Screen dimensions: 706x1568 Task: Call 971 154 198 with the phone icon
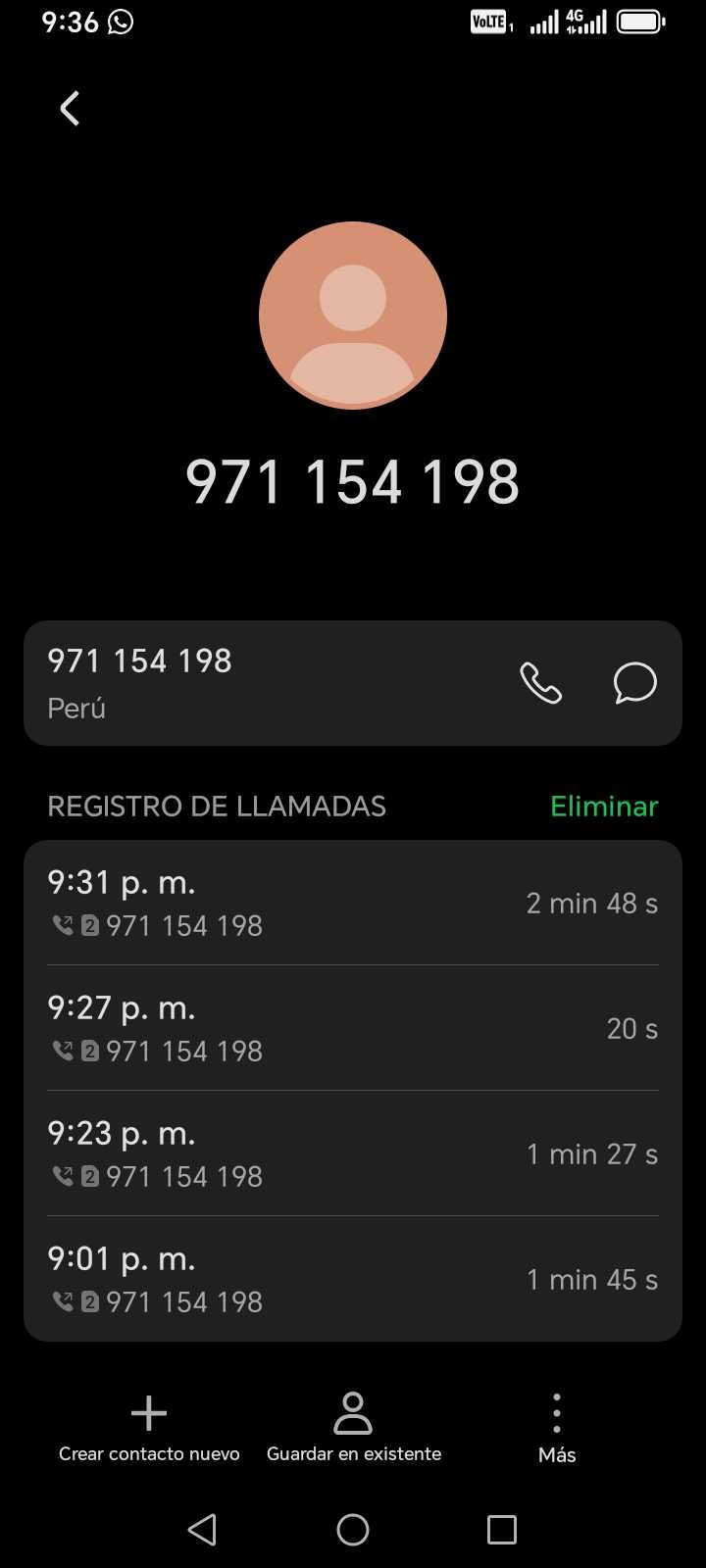(x=540, y=683)
